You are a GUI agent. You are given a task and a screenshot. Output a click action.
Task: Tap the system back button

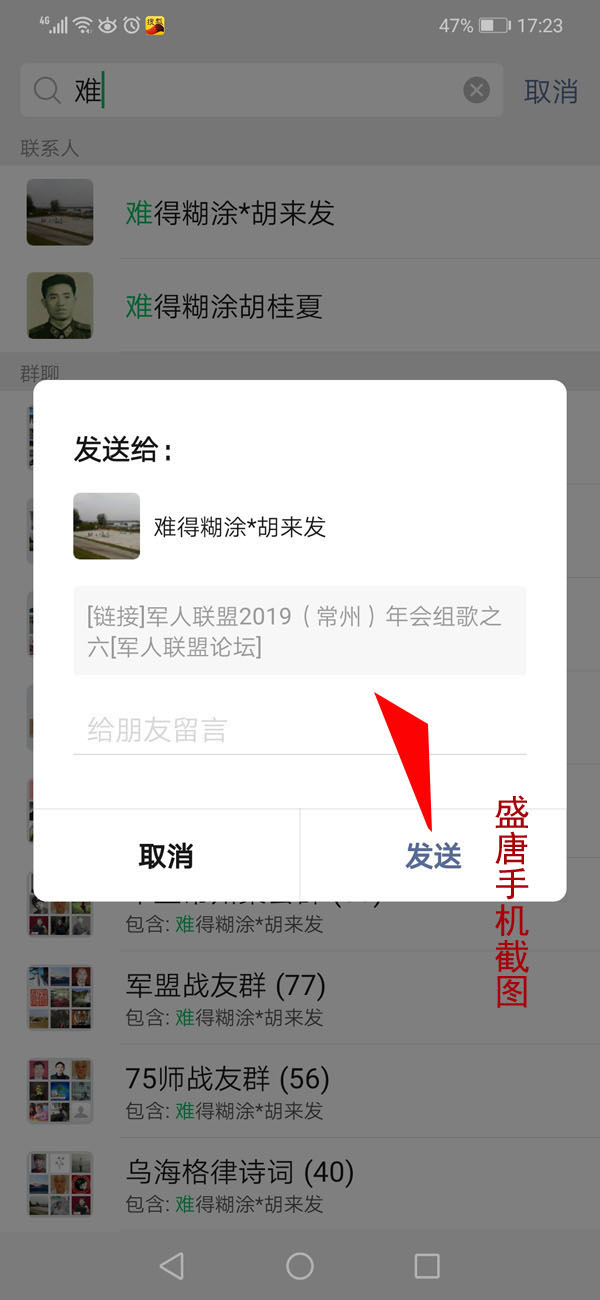pyautogui.click(x=172, y=1266)
